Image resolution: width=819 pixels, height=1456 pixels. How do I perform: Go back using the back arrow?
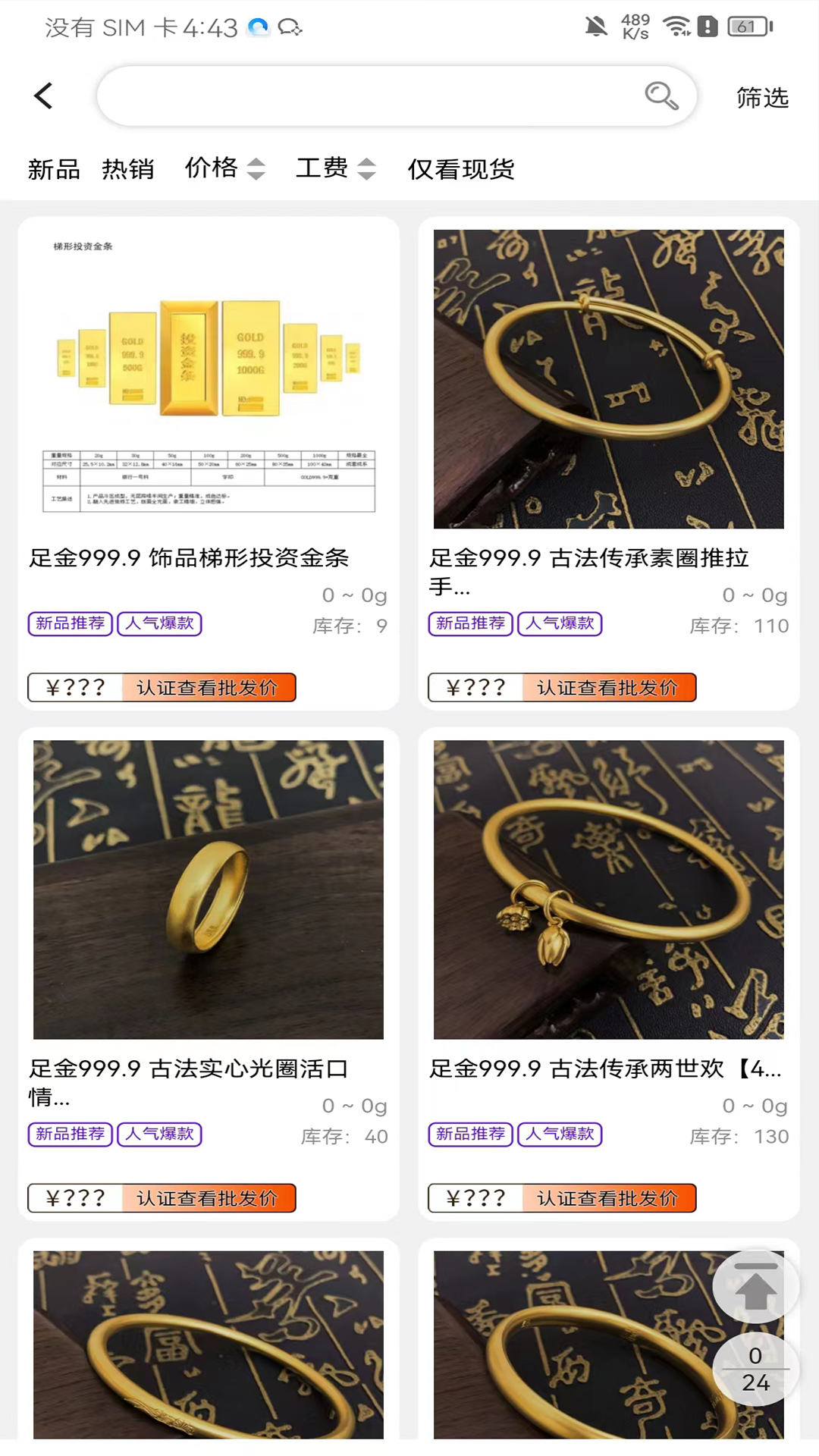click(x=44, y=96)
